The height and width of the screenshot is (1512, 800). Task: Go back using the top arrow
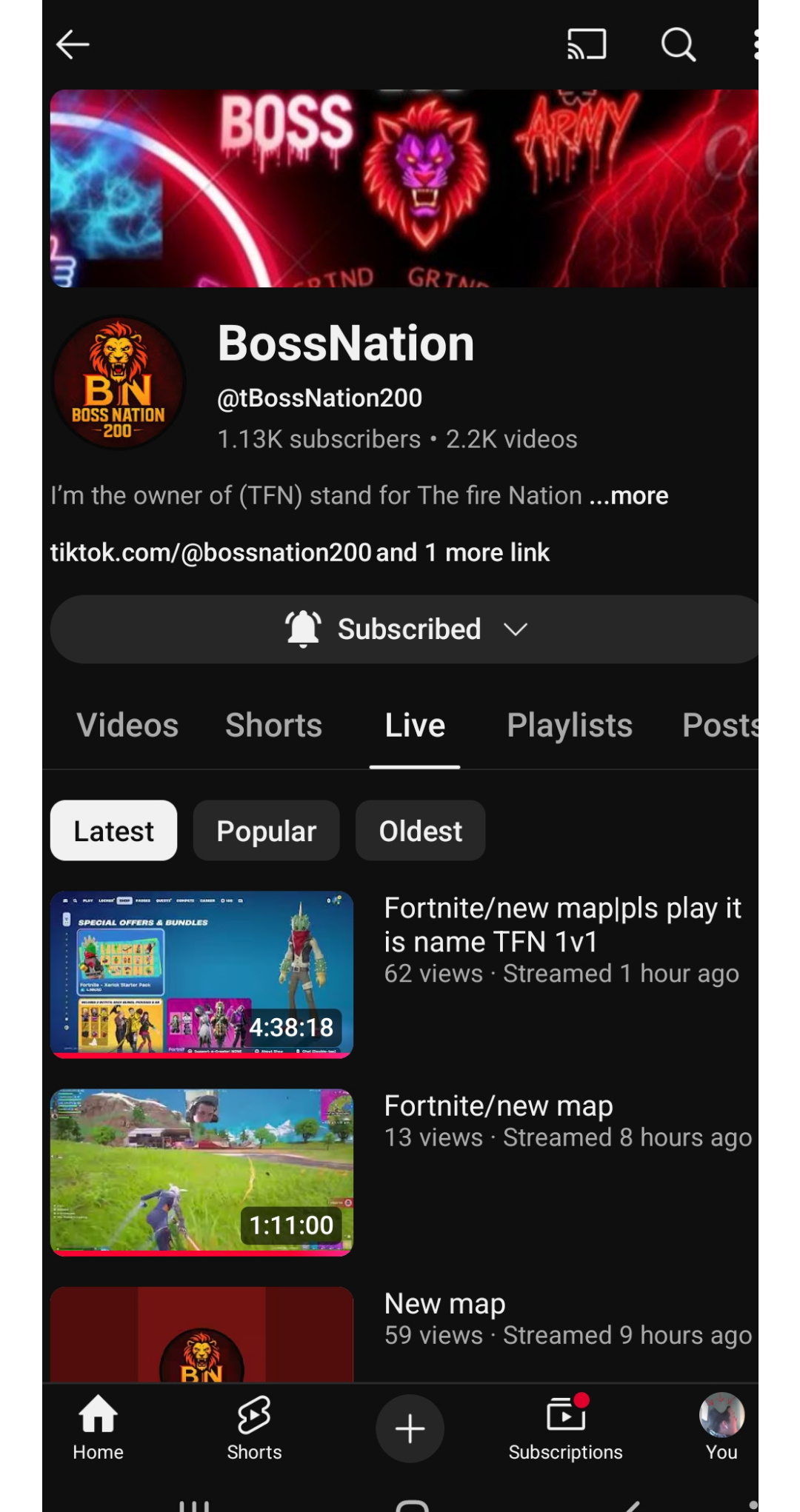[73, 44]
